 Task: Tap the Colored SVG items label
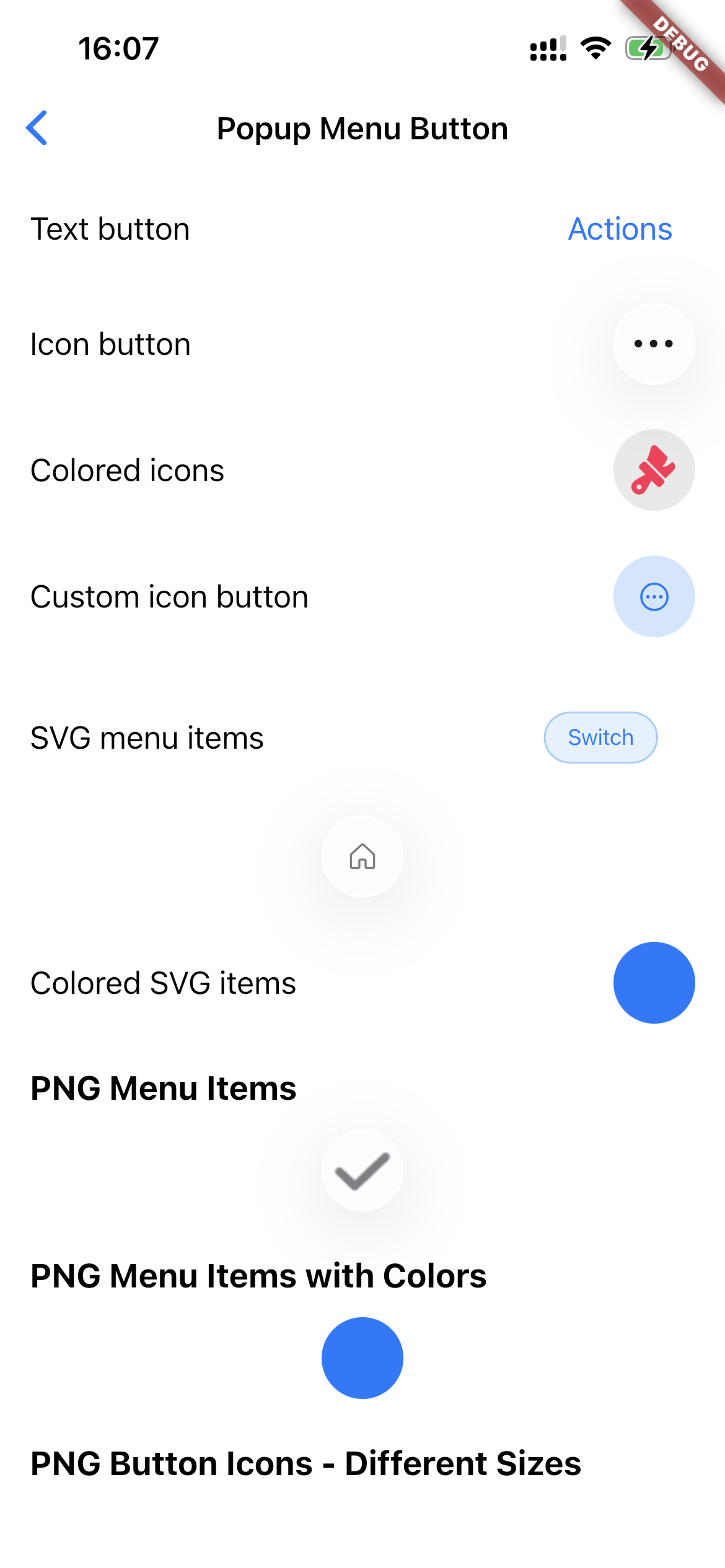tap(163, 983)
